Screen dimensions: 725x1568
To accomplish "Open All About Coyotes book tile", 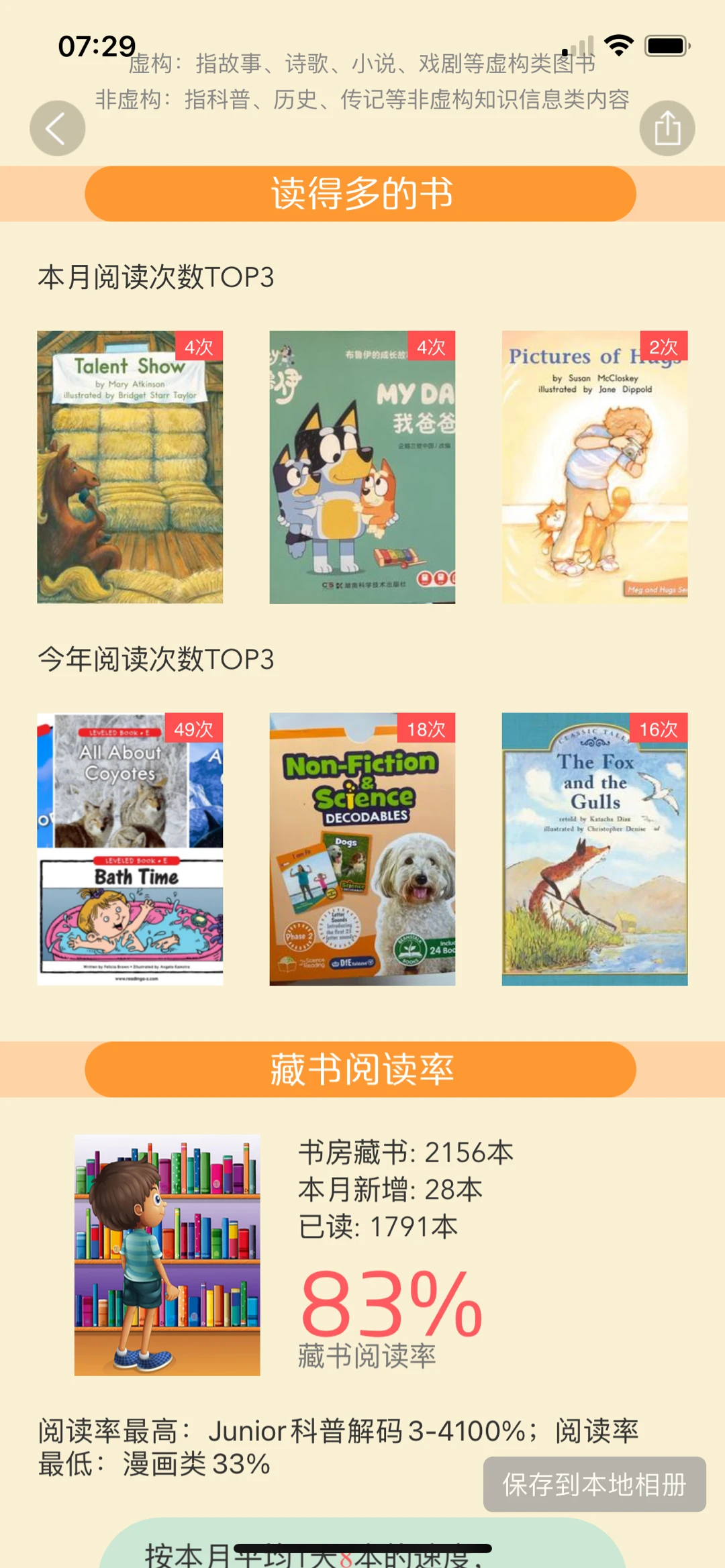I will (x=130, y=849).
